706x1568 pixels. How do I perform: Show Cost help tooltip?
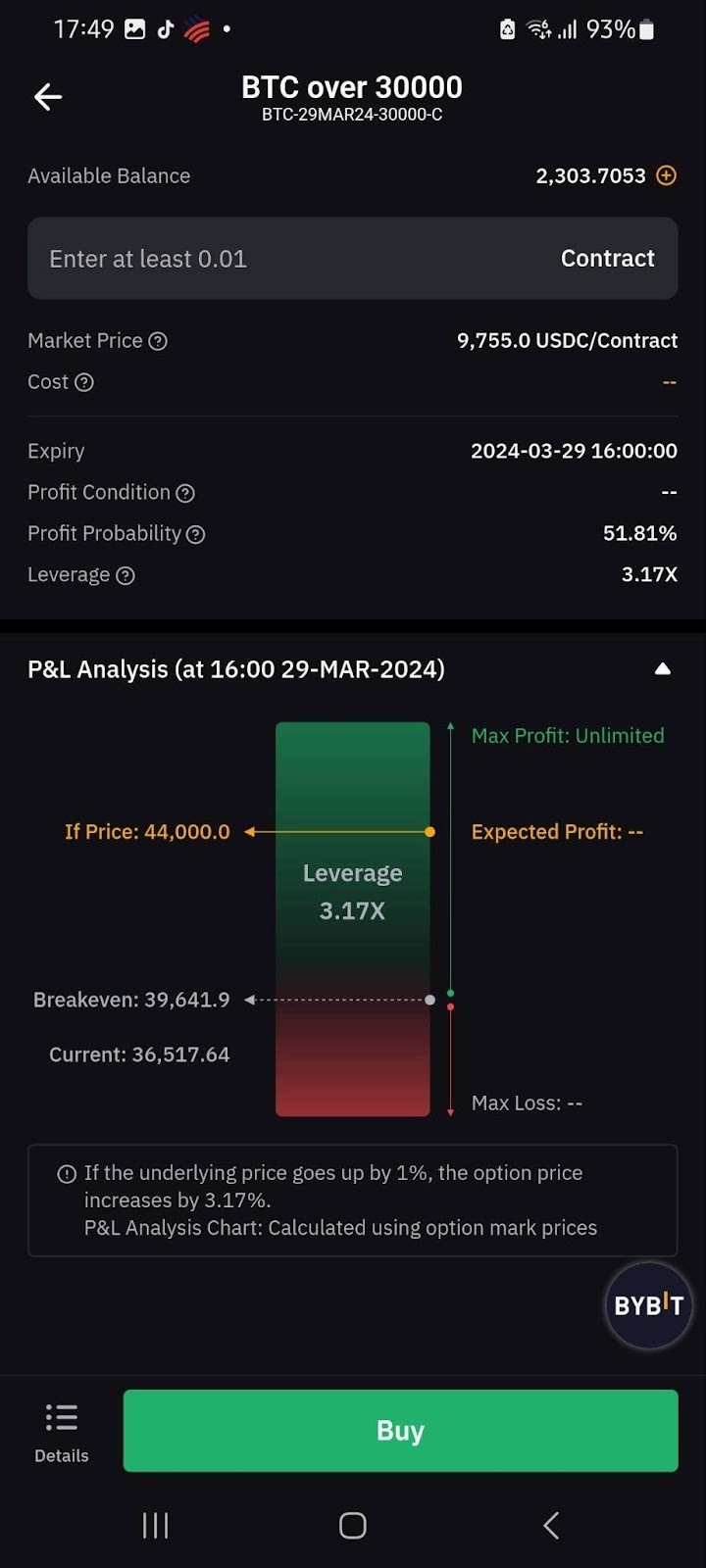pos(84,382)
